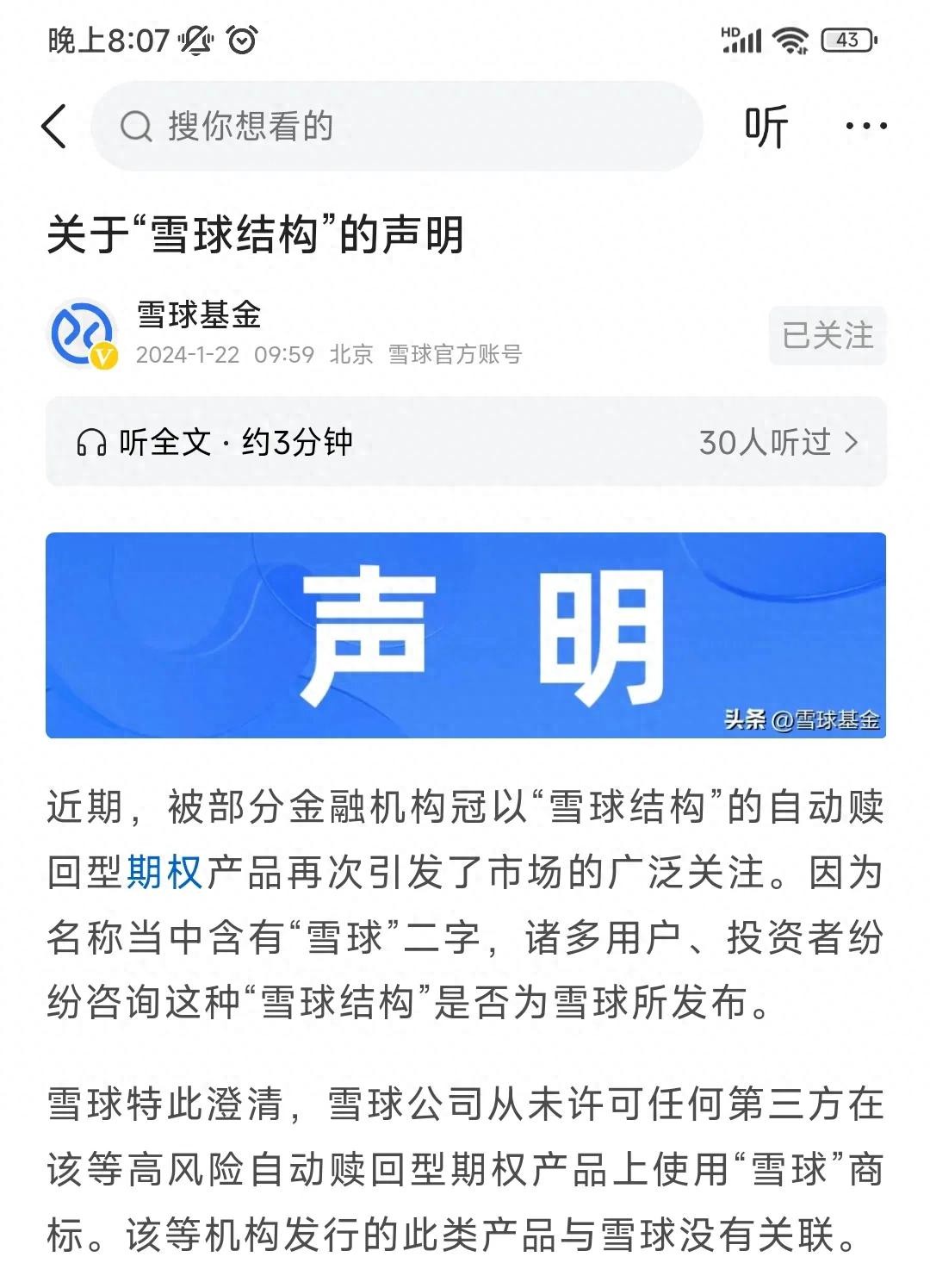Tap the 已关注 follow button

tap(827, 335)
